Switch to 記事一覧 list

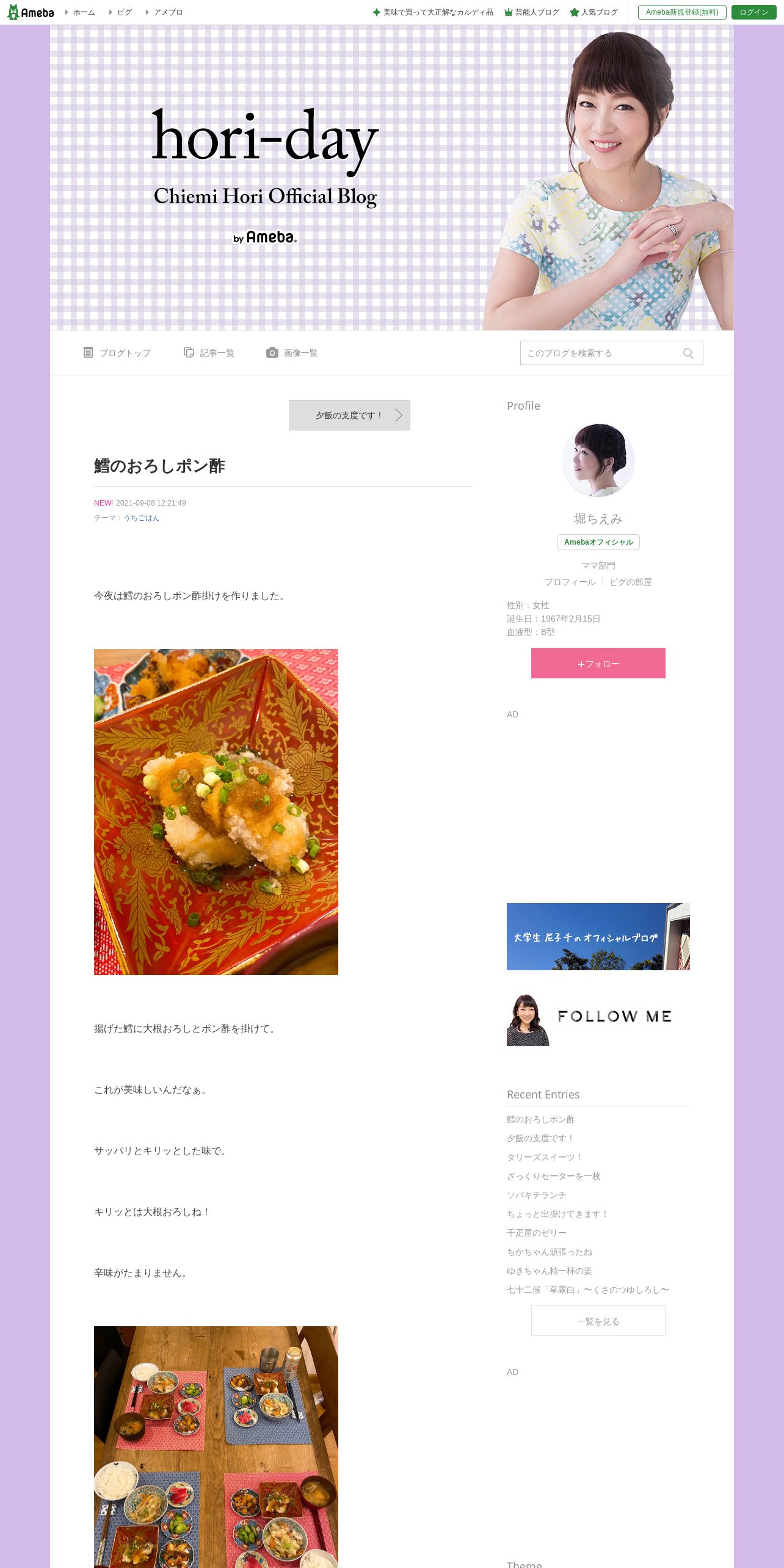(x=209, y=353)
